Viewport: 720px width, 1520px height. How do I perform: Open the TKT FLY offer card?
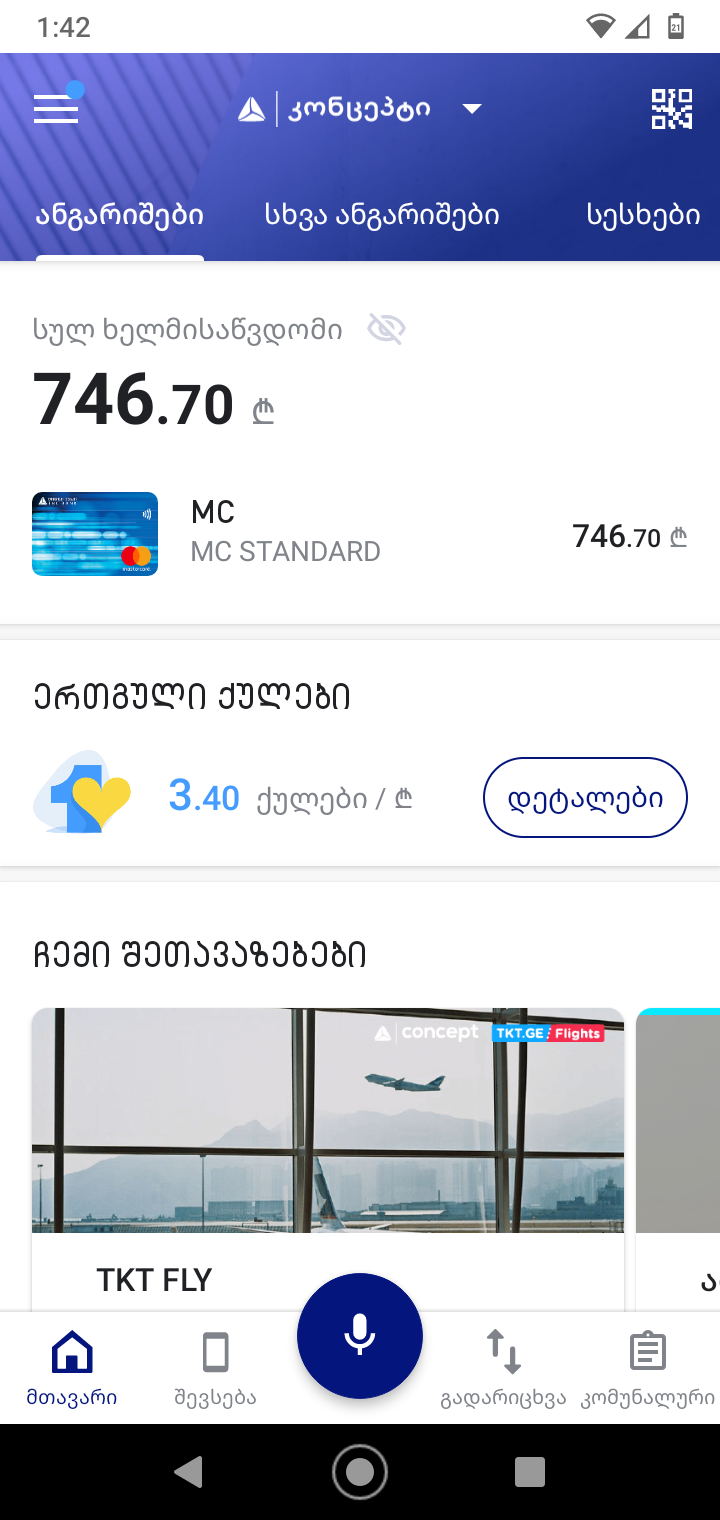point(328,1160)
